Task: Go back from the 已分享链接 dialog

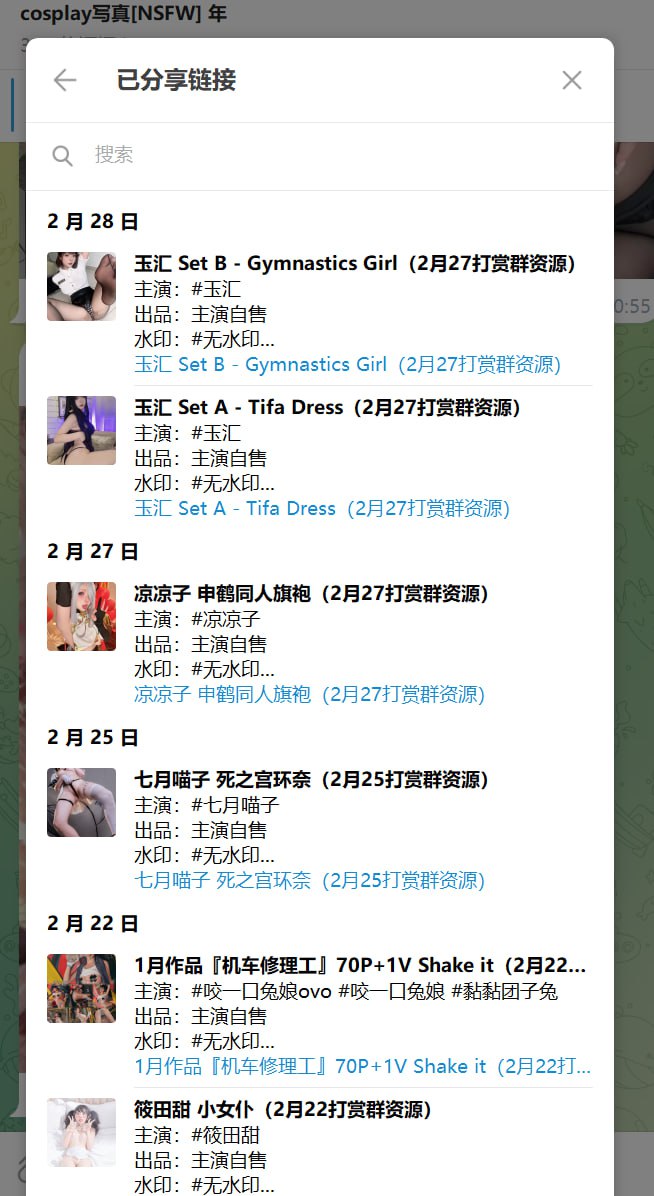Action: pyautogui.click(x=65, y=80)
